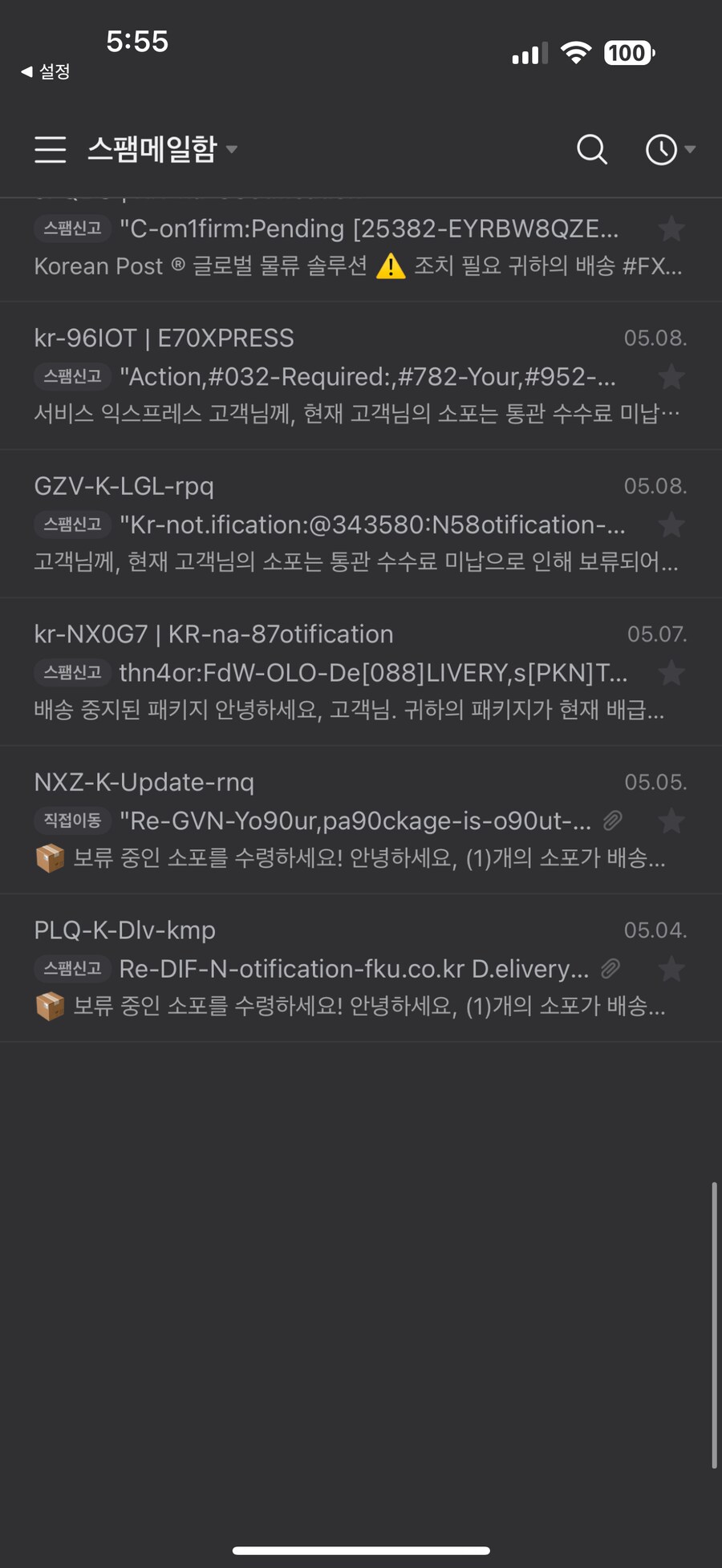This screenshot has width=722, height=1568.
Task: Open email from NXZ-K-Update-rnq
Action: pos(321,820)
